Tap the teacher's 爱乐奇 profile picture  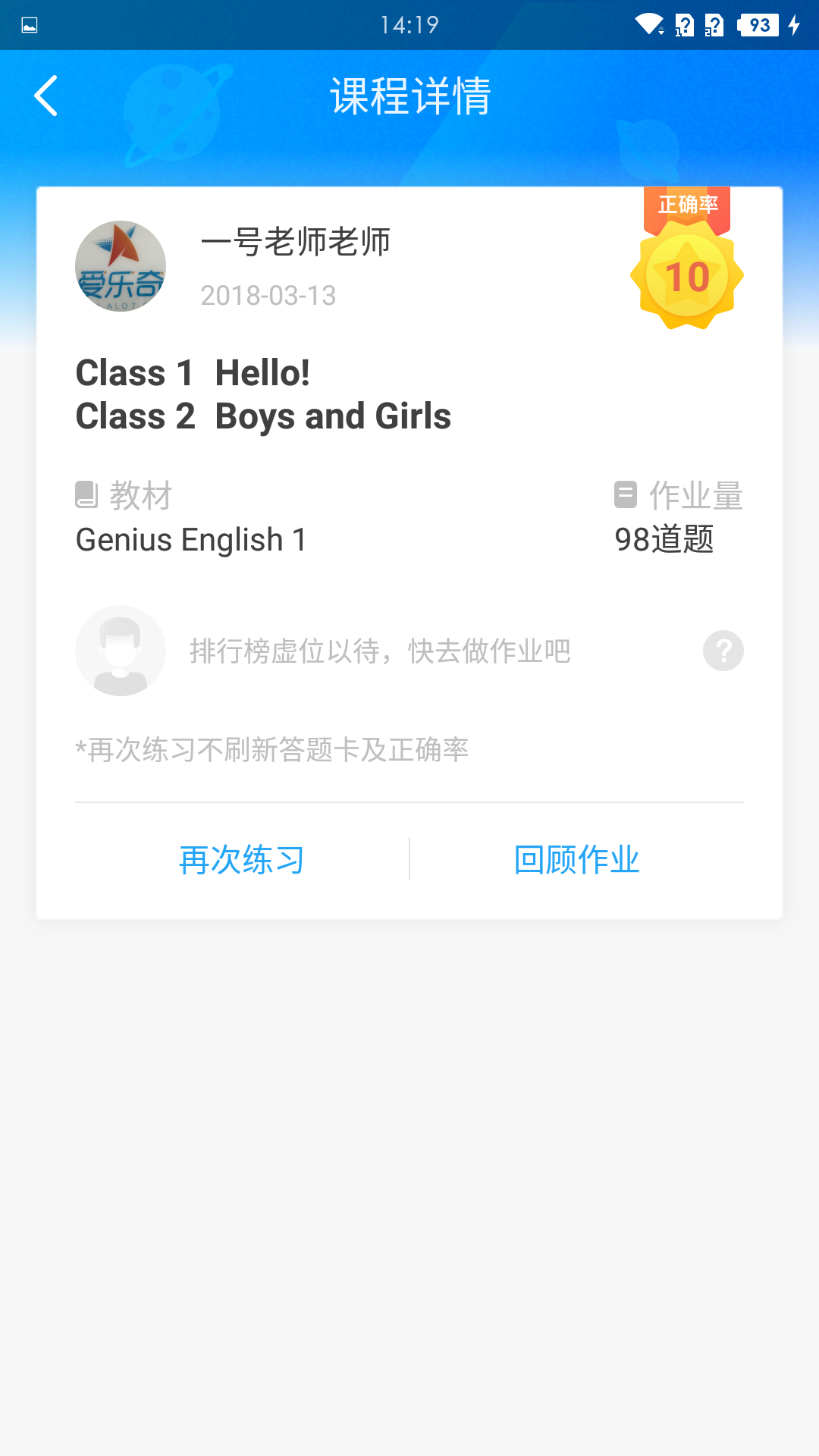tap(120, 267)
